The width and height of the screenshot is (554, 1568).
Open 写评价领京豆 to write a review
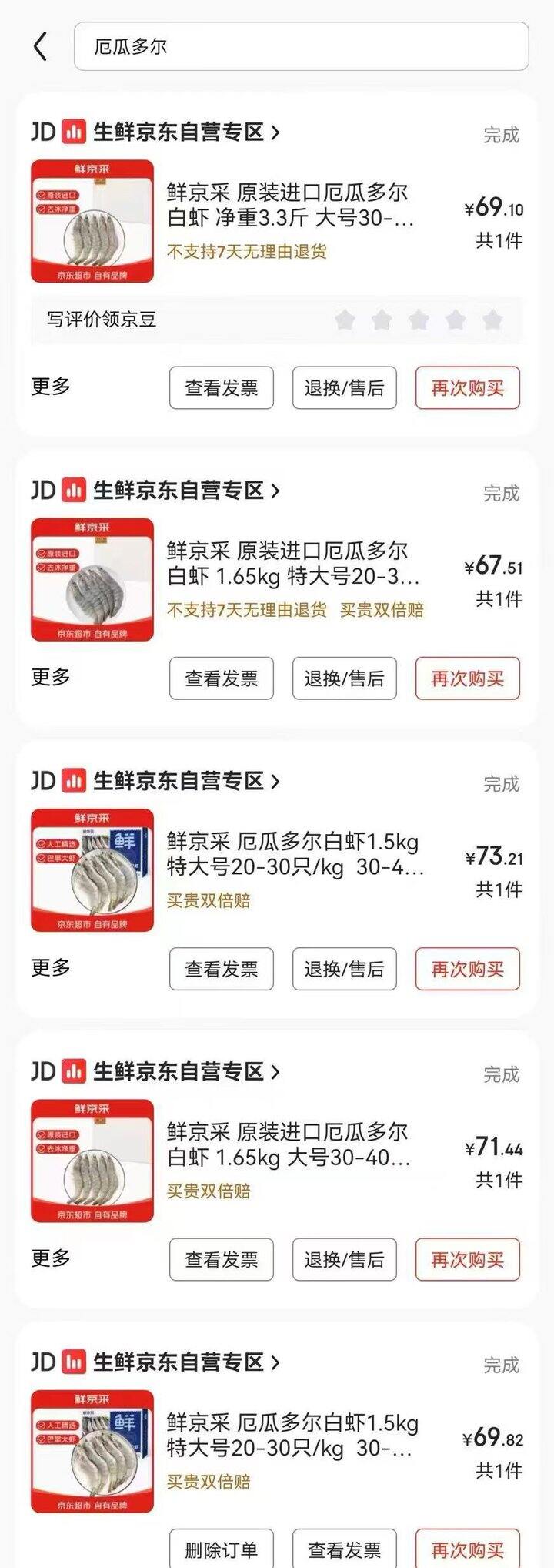tap(102, 320)
